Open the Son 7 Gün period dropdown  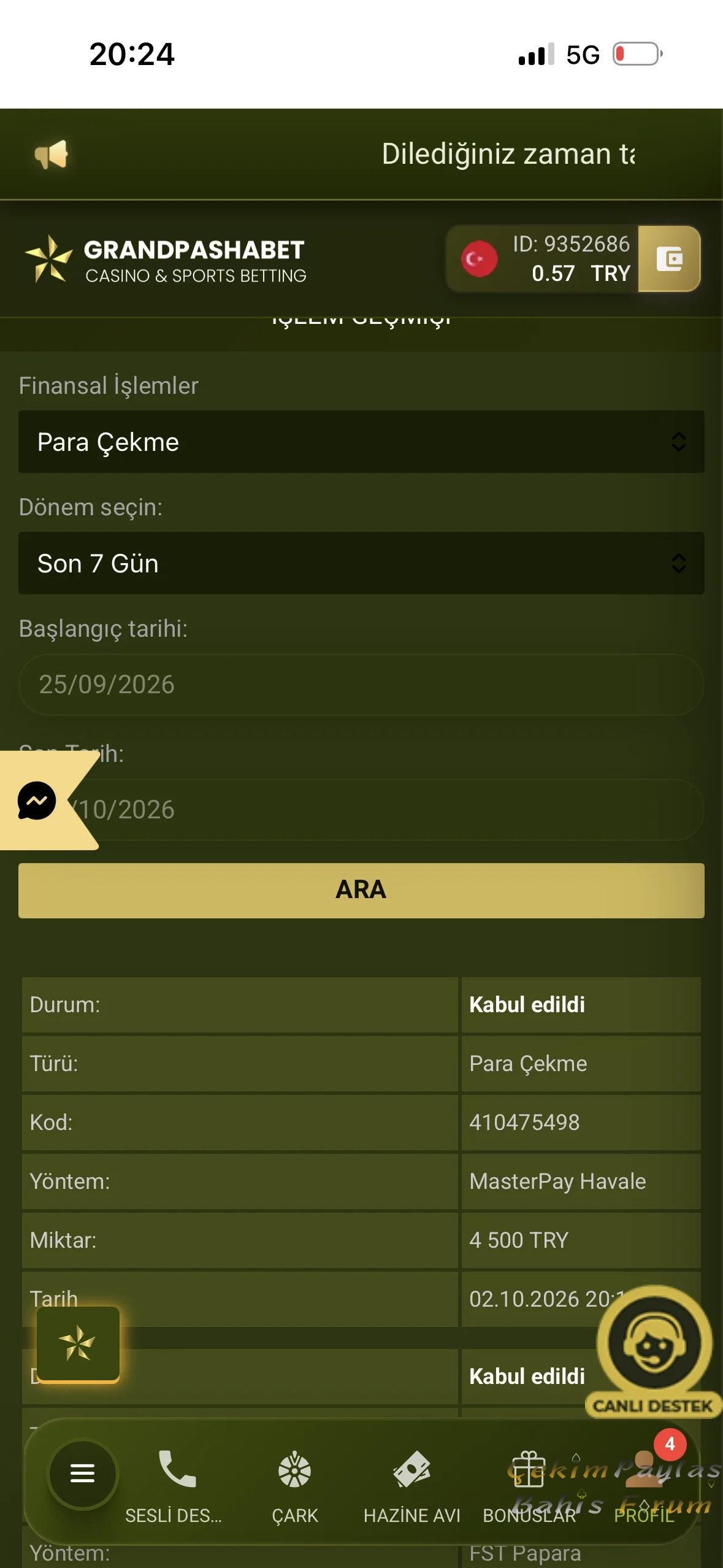(361, 563)
